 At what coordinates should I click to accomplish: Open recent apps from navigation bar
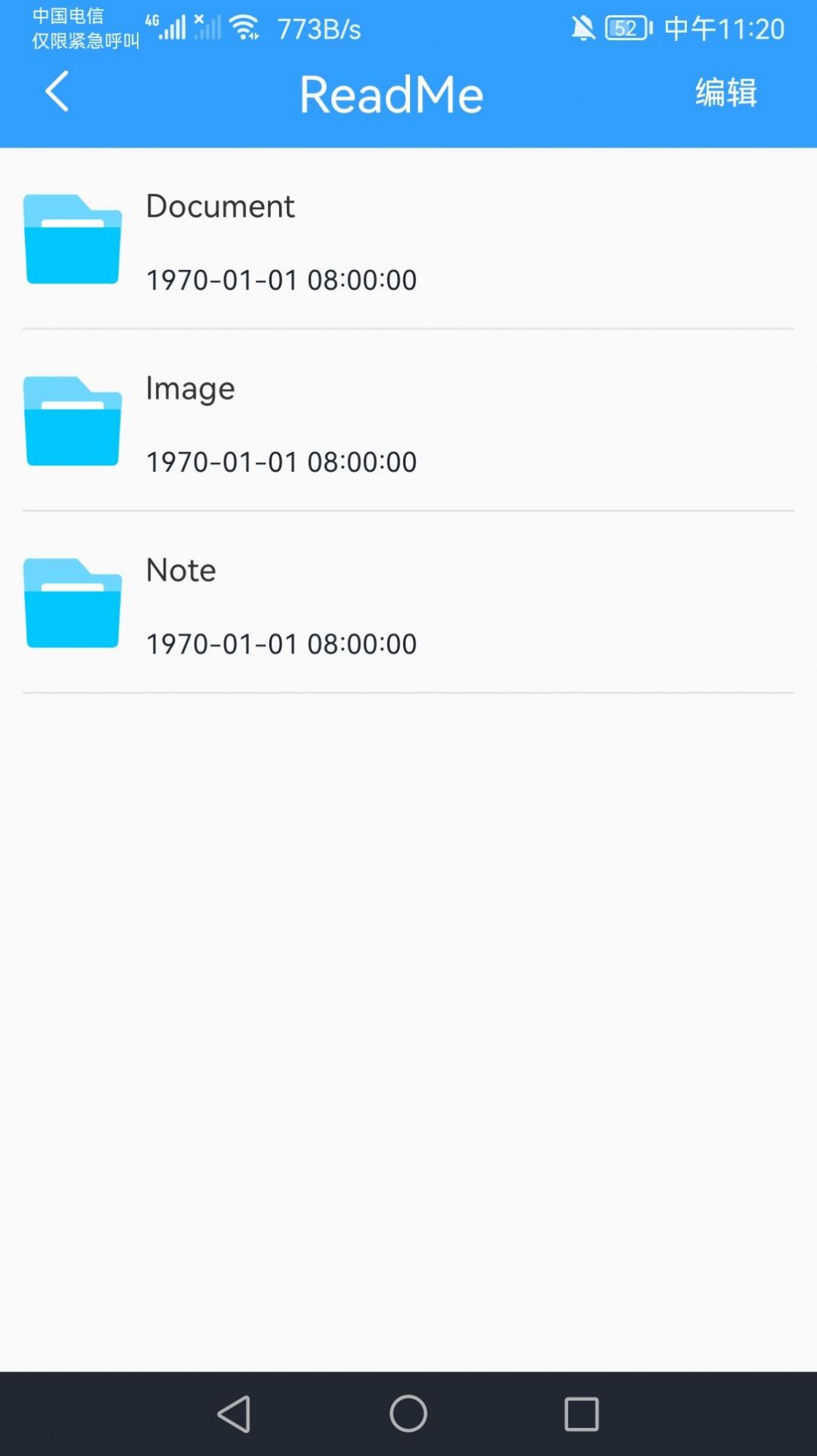tap(581, 1413)
